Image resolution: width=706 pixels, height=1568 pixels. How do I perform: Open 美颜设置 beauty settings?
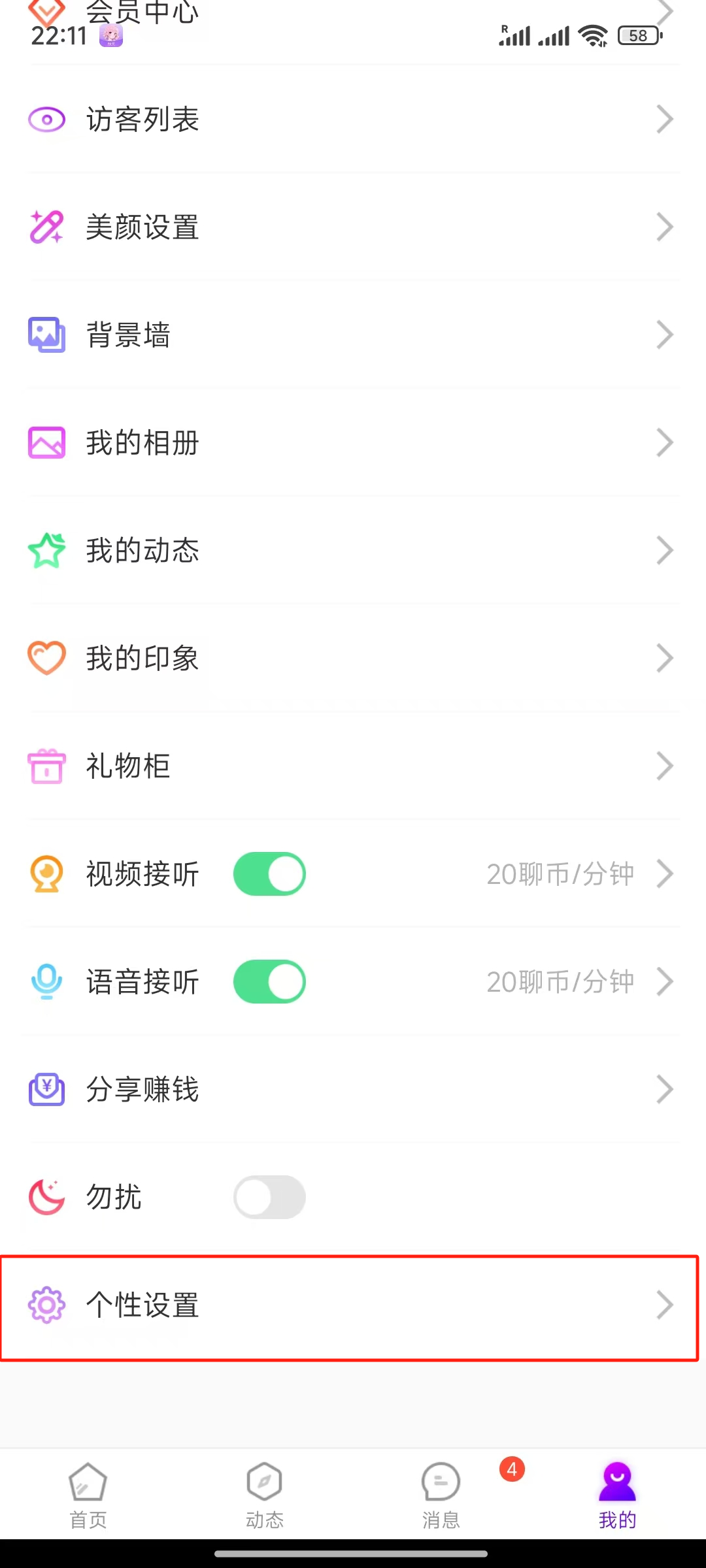click(x=353, y=227)
